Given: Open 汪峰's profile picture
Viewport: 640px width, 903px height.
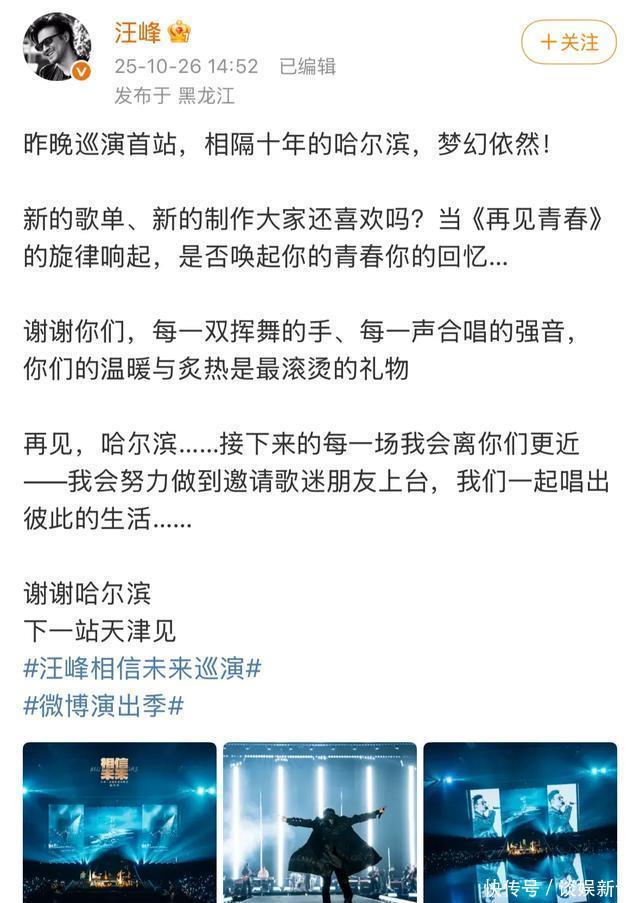Looking at the screenshot, I should pyautogui.click(x=57, y=47).
